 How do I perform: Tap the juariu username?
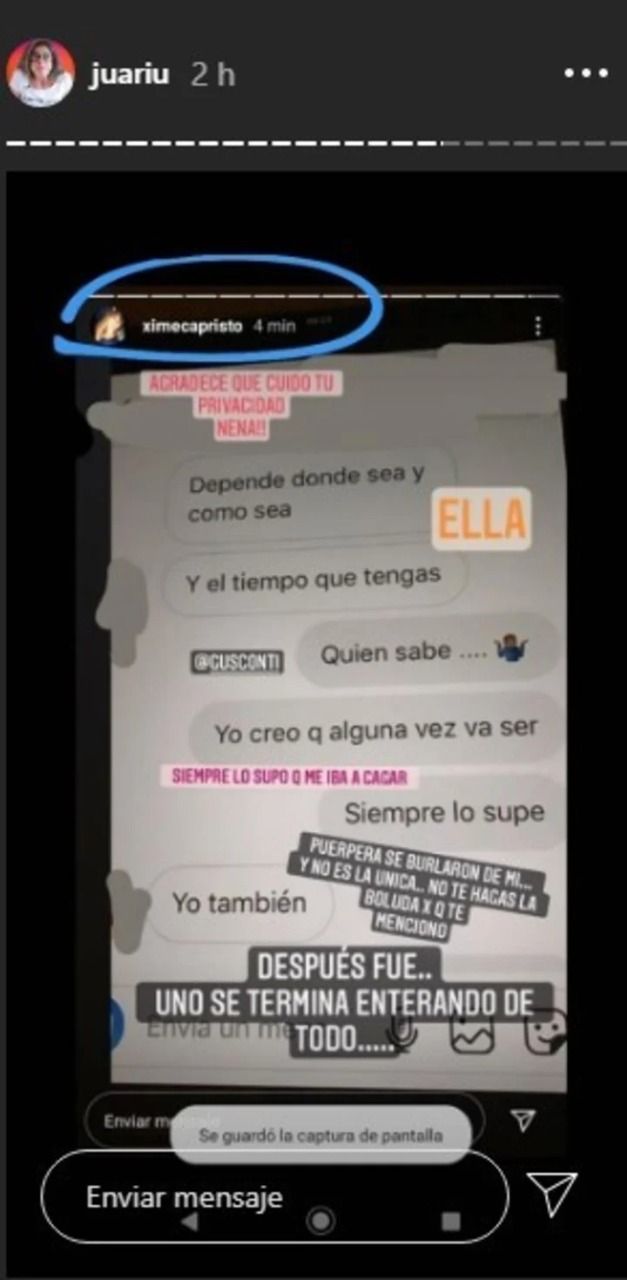coord(127,75)
